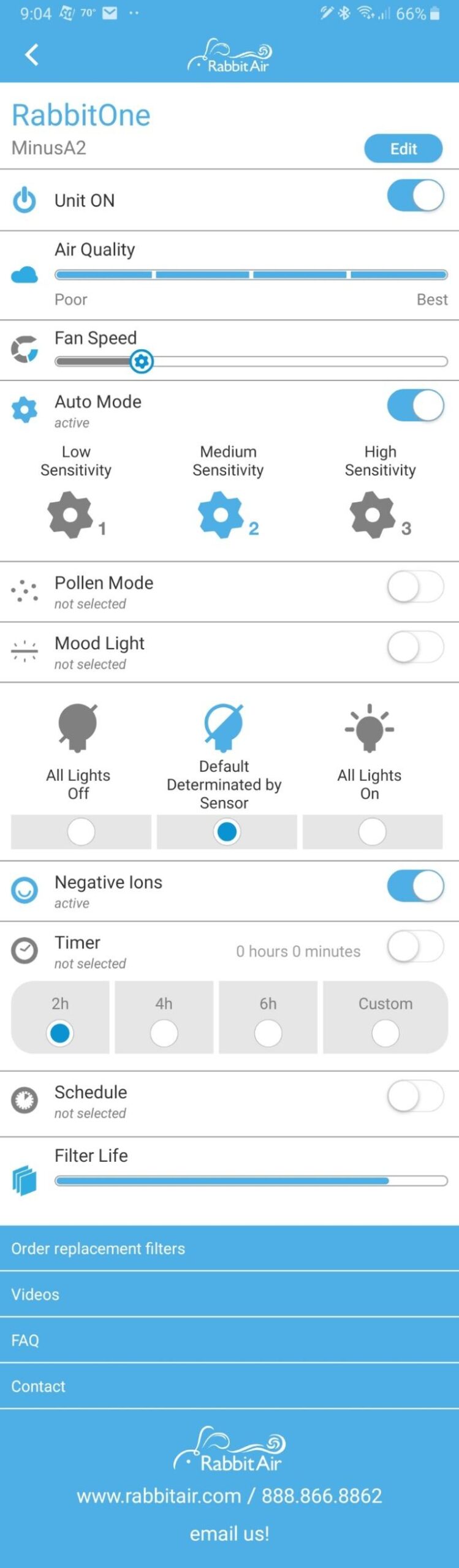Disable the Auto Mode toggle
This screenshot has height=1568, width=459.
(415, 405)
